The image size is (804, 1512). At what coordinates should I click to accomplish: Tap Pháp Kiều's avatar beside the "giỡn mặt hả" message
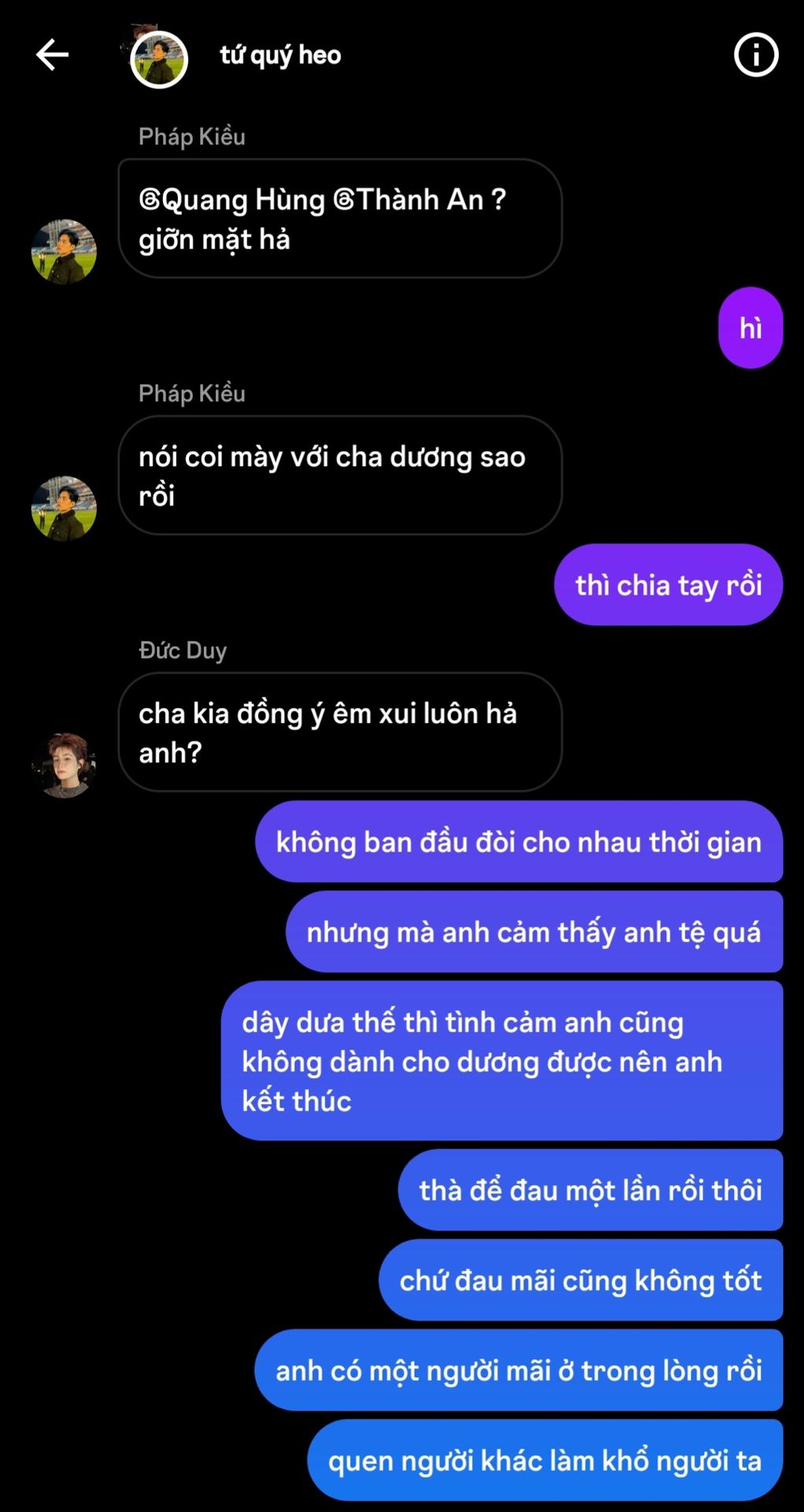[x=64, y=251]
